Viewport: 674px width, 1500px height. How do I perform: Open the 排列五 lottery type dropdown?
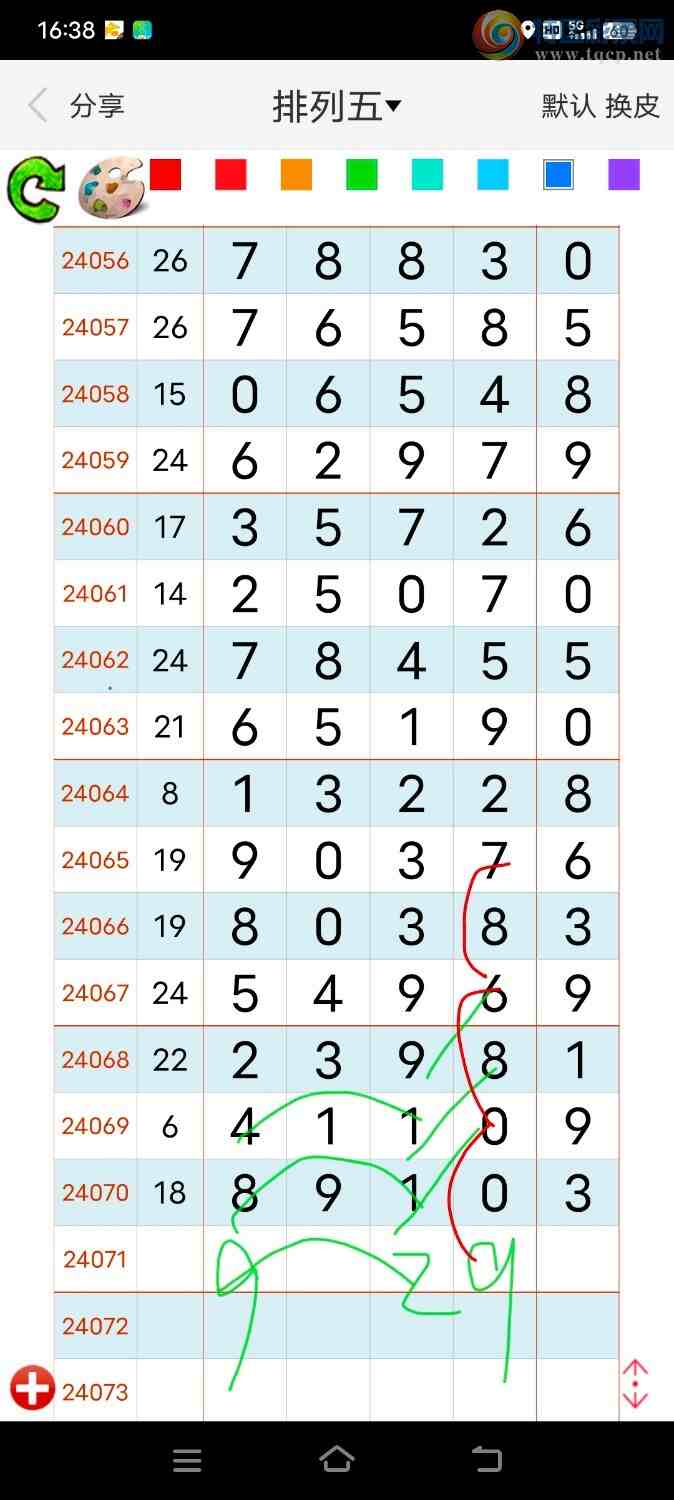pos(336,106)
